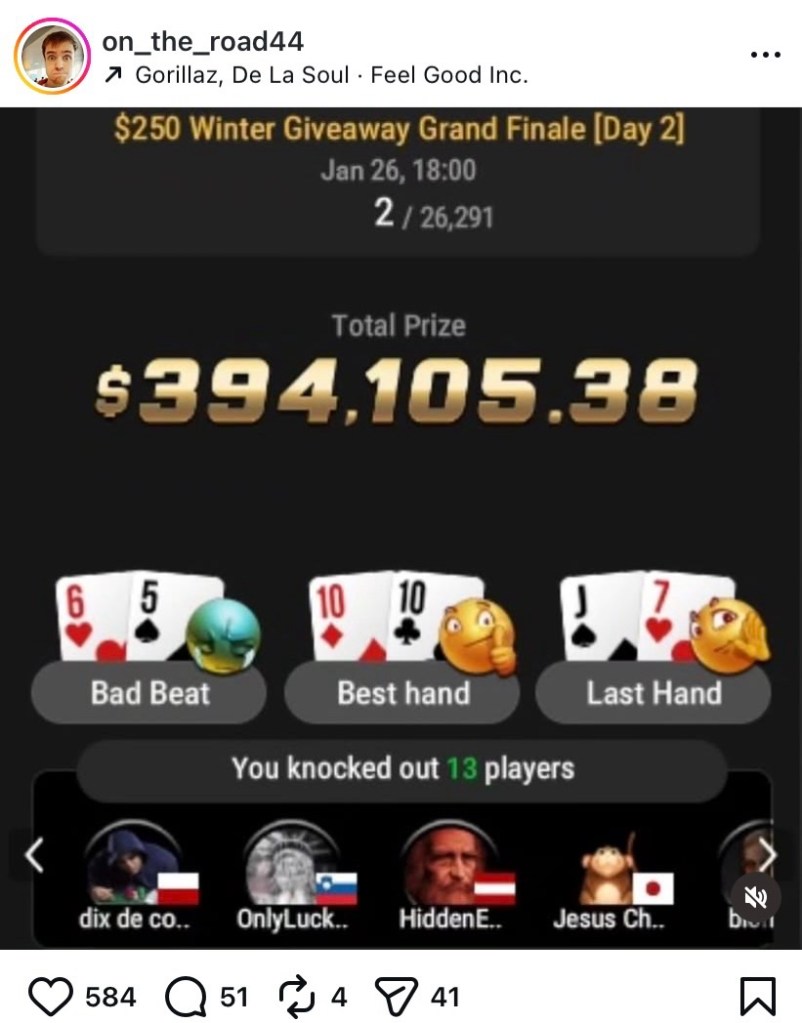
Task: Open the comments on this post
Action: 183,996
